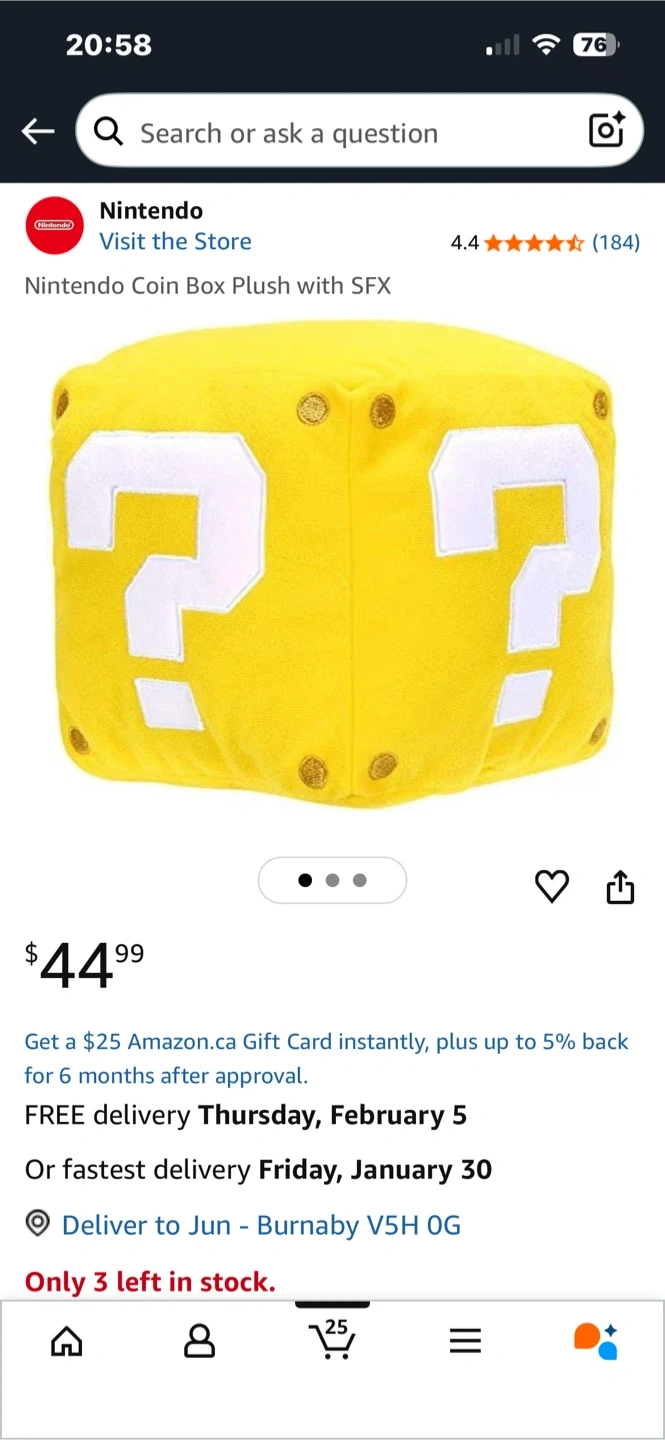Viewport: 665px width, 1440px height.
Task: Open the hamburger menu tab
Action: pos(465,1341)
